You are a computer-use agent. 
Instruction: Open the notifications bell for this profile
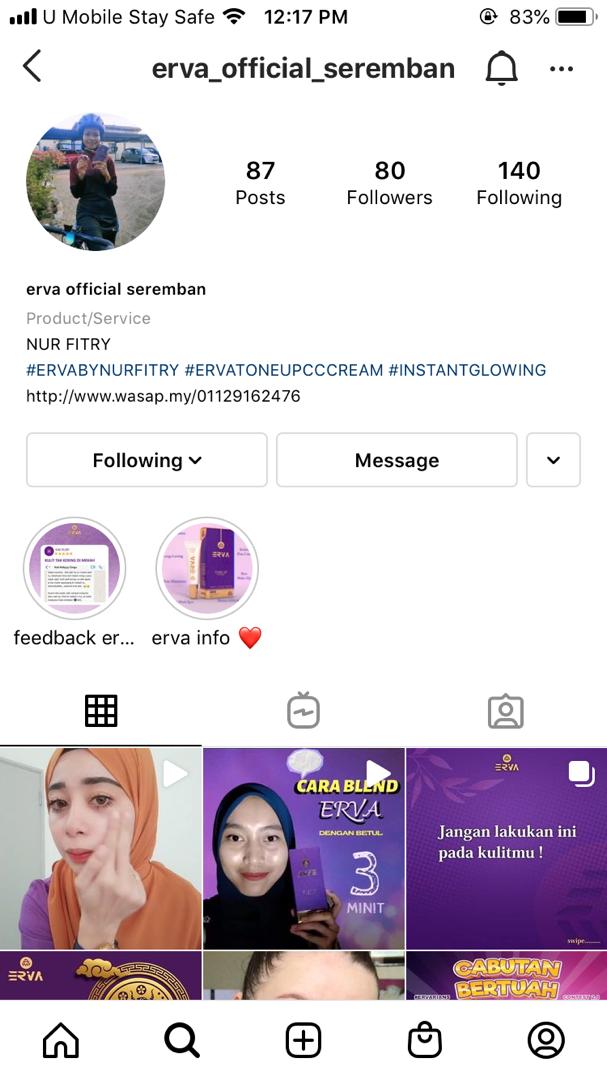click(x=501, y=68)
